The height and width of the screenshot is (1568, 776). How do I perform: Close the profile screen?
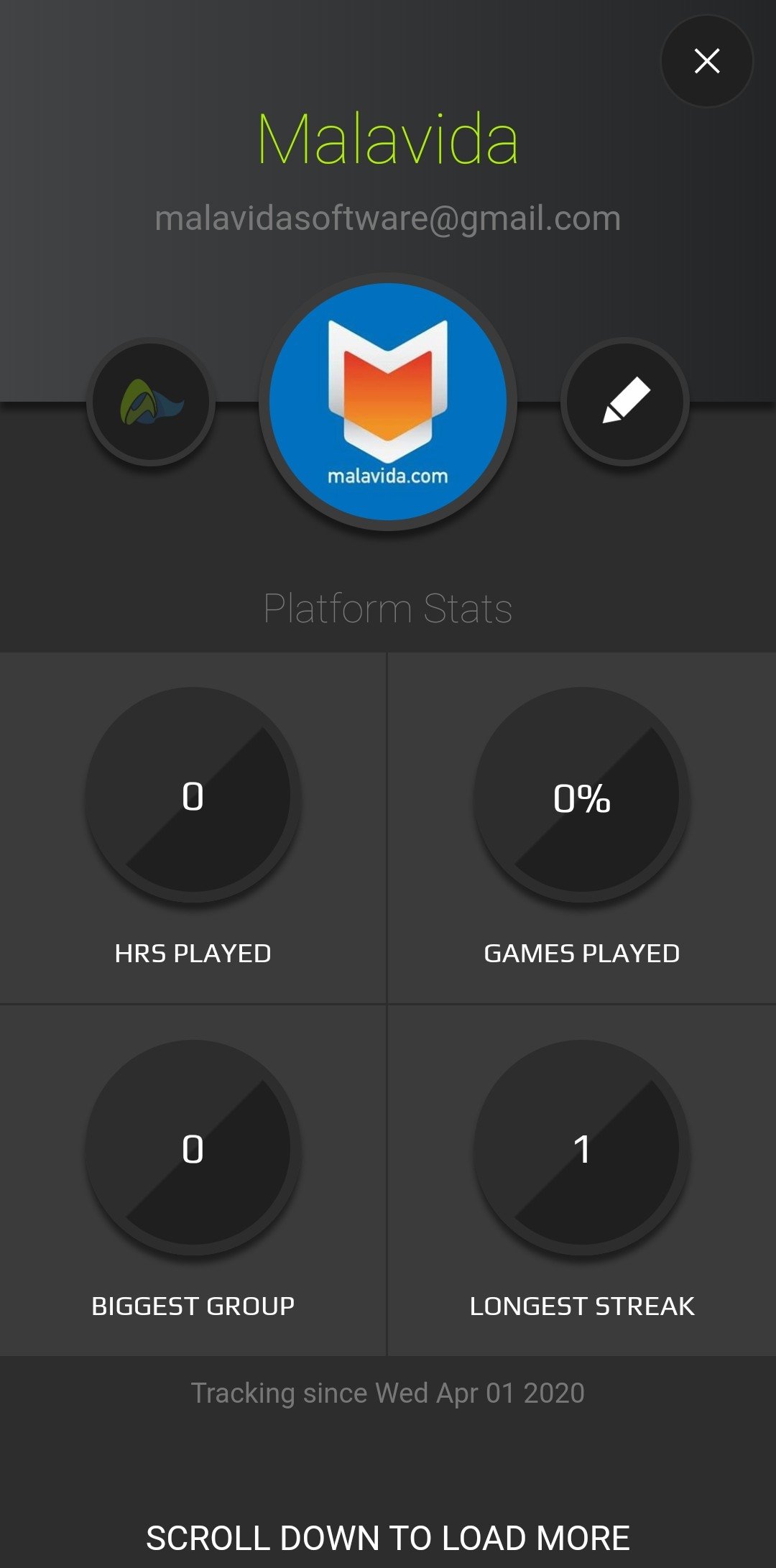click(x=707, y=61)
